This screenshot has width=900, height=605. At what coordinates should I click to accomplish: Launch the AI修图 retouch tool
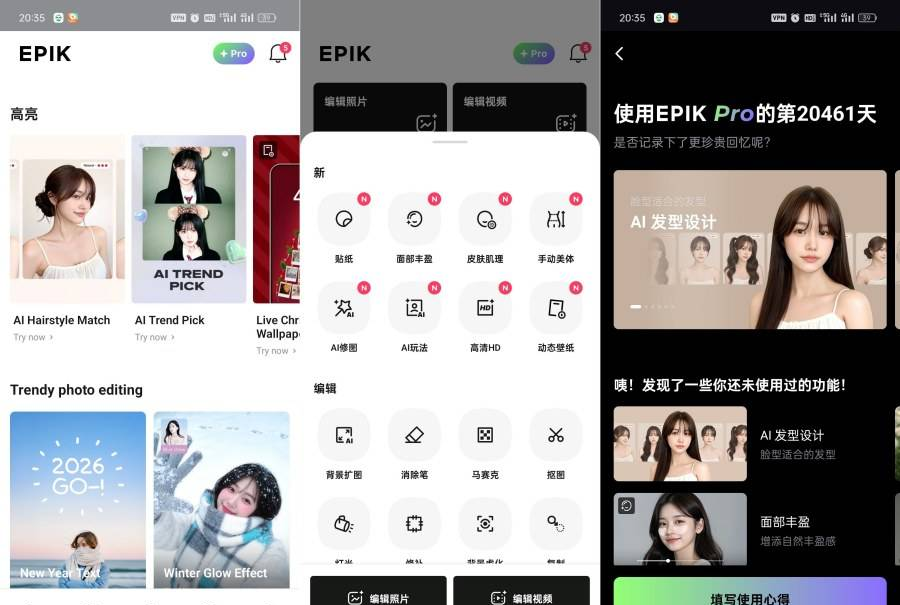tap(344, 308)
